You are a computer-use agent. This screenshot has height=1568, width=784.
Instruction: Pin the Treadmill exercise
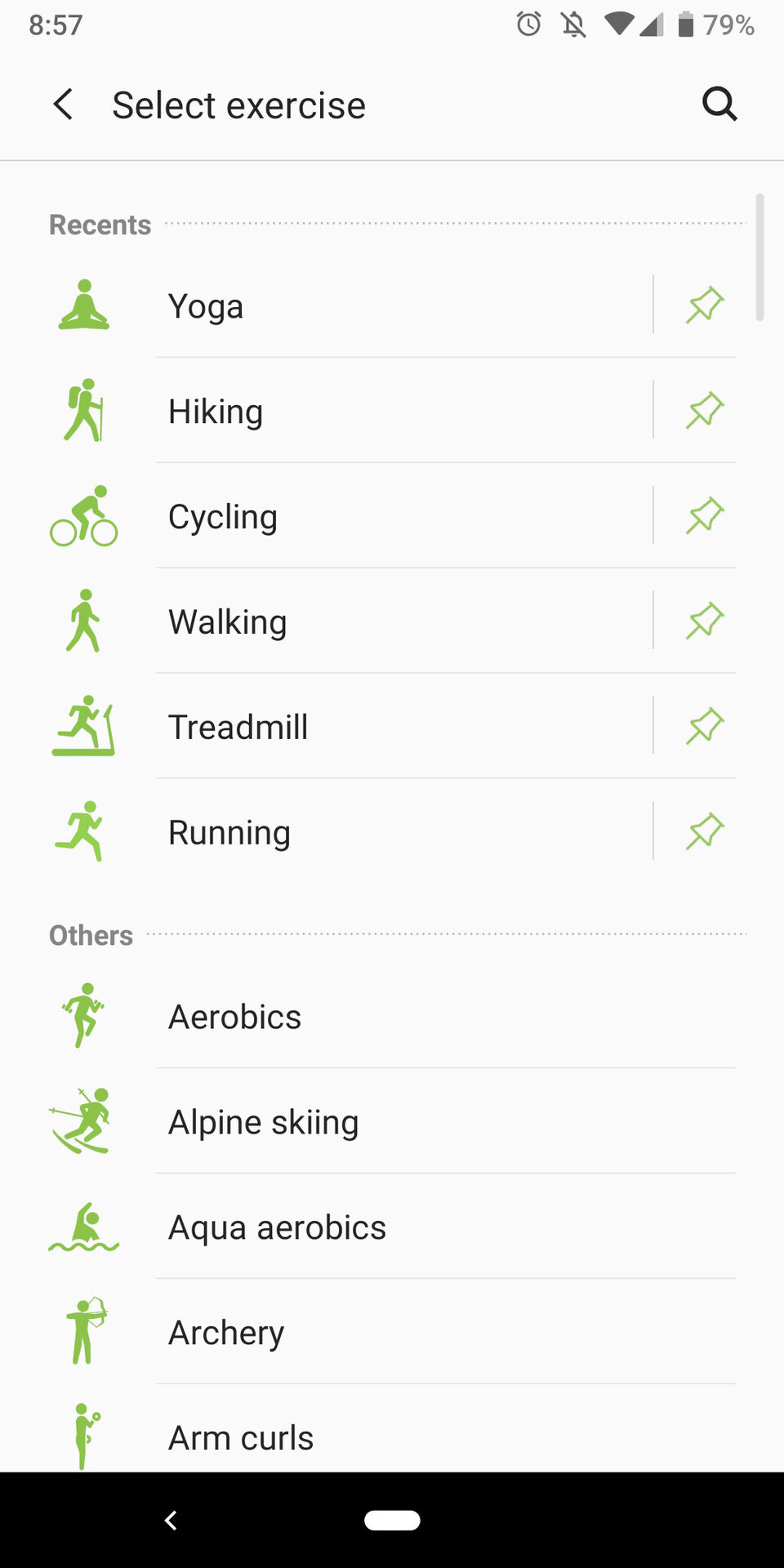tap(704, 726)
